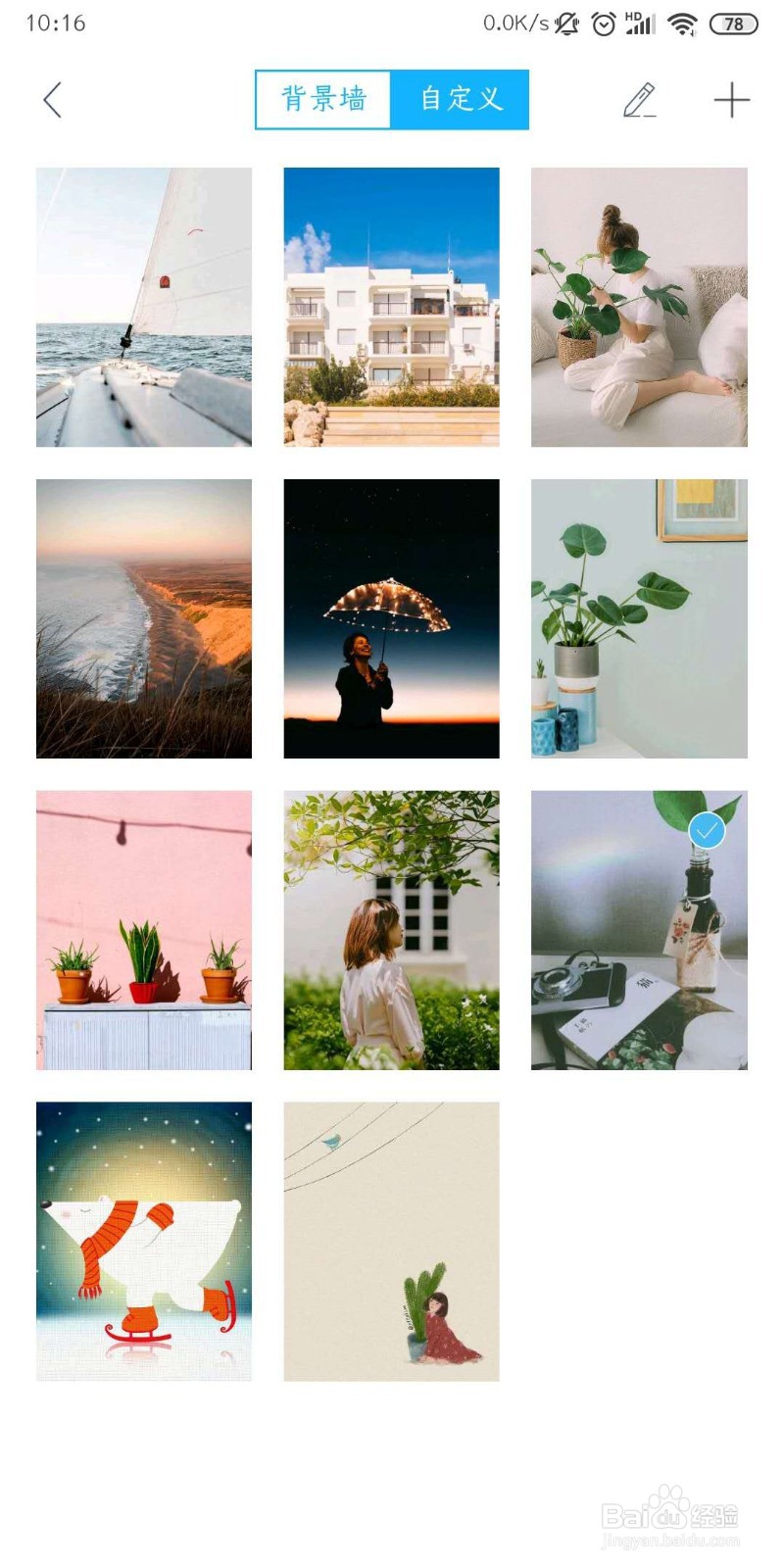Select the lit umbrella night wallpaper
The width and height of the screenshot is (784, 1568).
click(392, 618)
